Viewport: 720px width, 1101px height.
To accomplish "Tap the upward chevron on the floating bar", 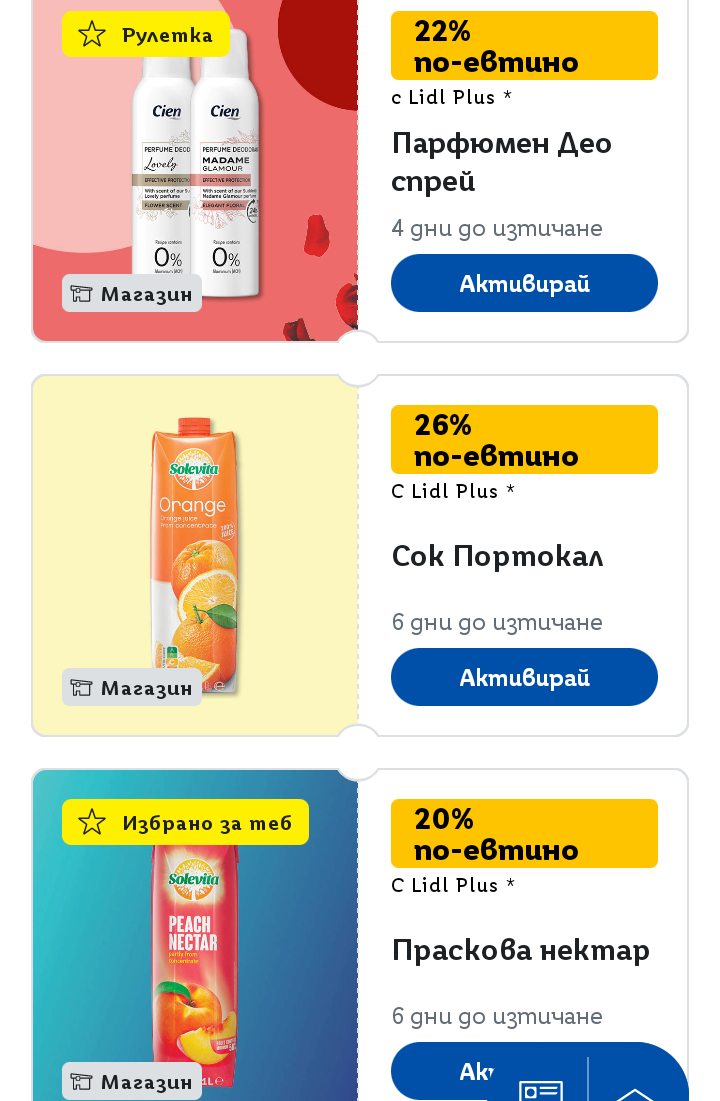I will pos(634,1092).
